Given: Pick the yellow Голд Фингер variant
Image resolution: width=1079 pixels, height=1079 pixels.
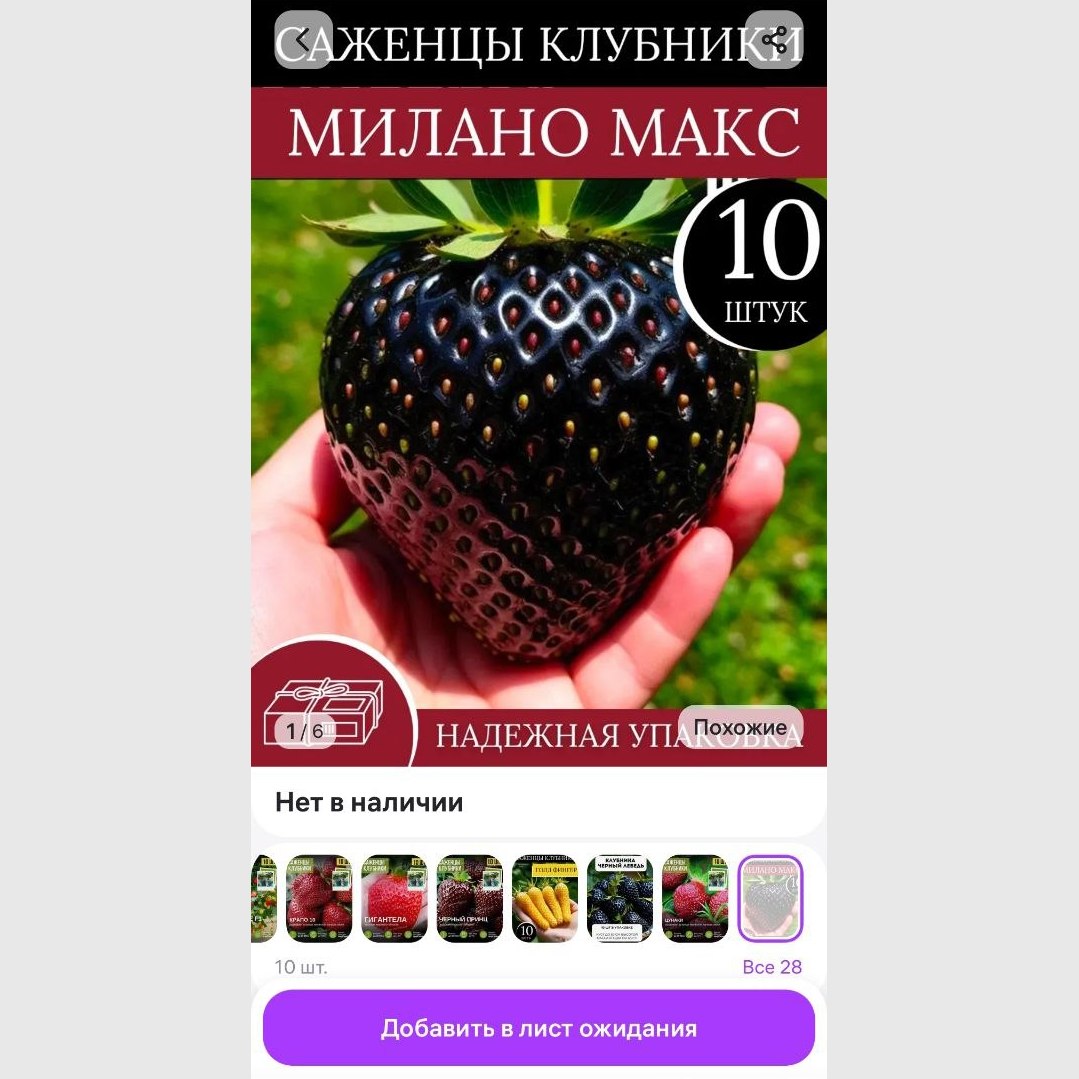Looking at the screenshot, I should (x=545, y=898).
